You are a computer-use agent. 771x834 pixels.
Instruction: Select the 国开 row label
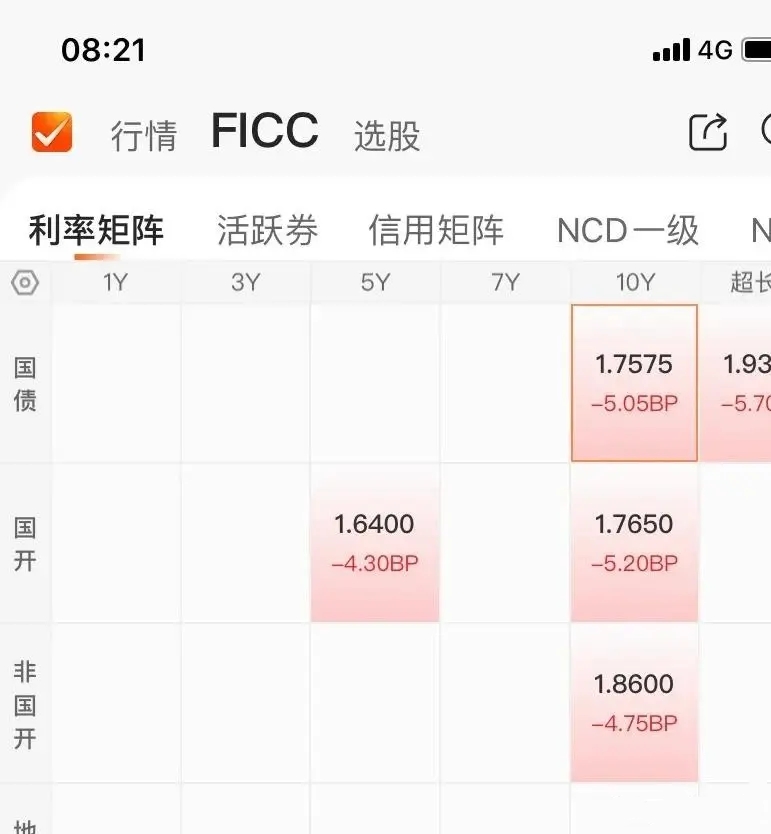pyautogui.click(x=25, y=544)
